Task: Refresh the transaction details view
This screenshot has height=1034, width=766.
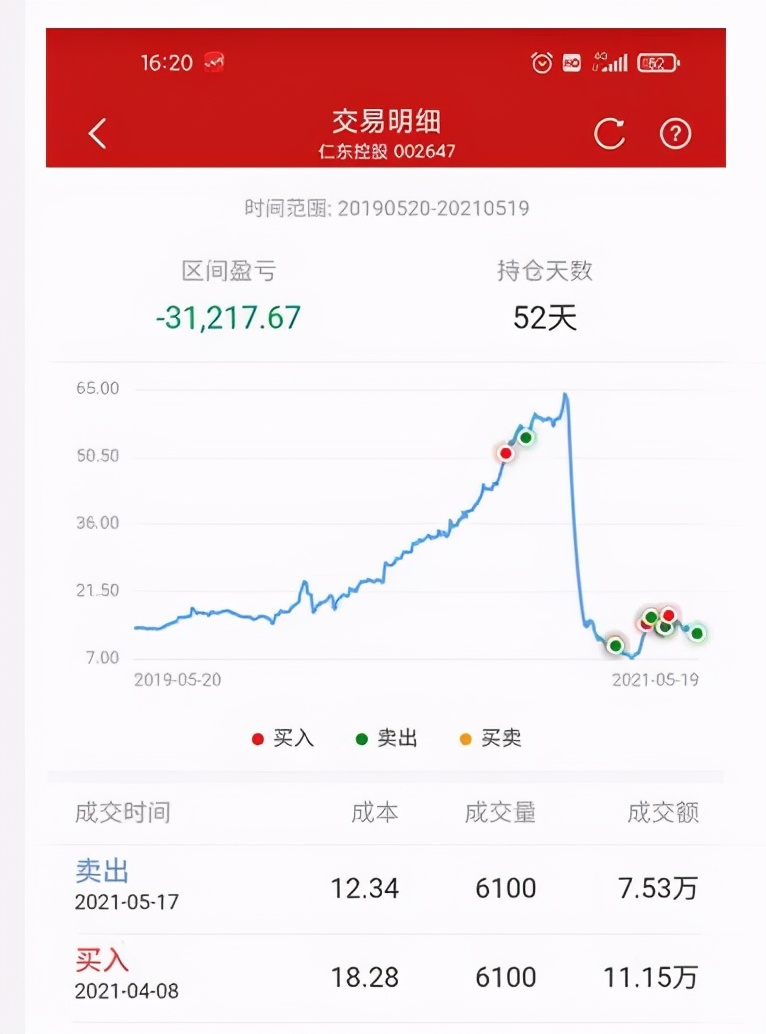Action: [x=608, y=132]
